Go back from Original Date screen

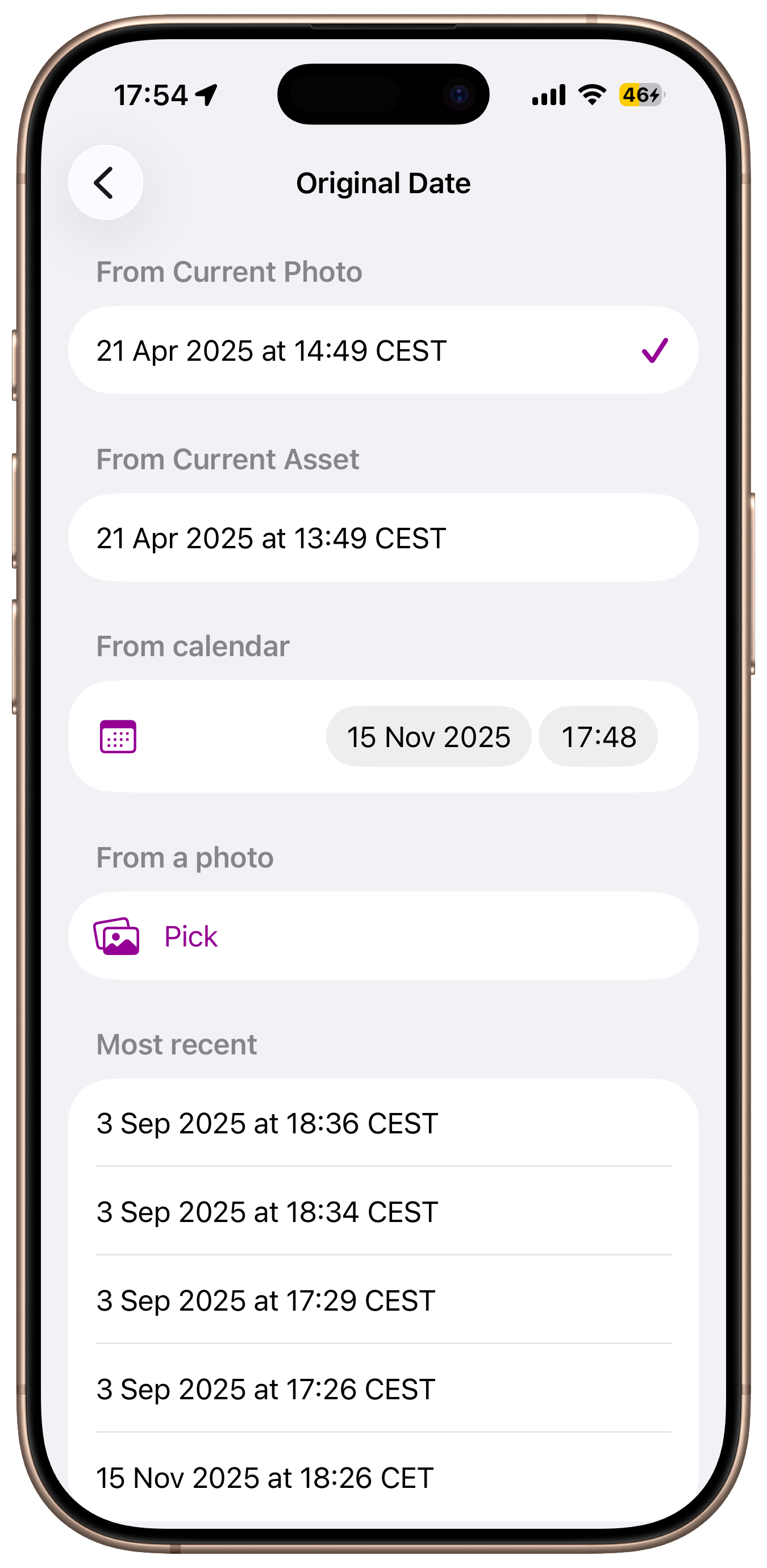coord(105,182)
